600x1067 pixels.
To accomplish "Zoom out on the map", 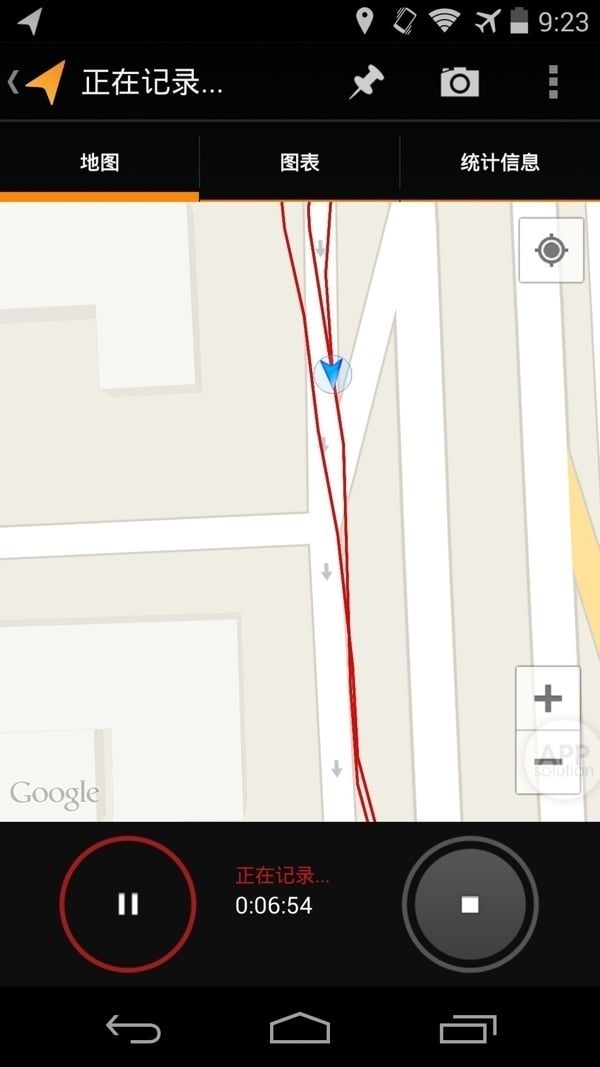I will pos(548,761).
